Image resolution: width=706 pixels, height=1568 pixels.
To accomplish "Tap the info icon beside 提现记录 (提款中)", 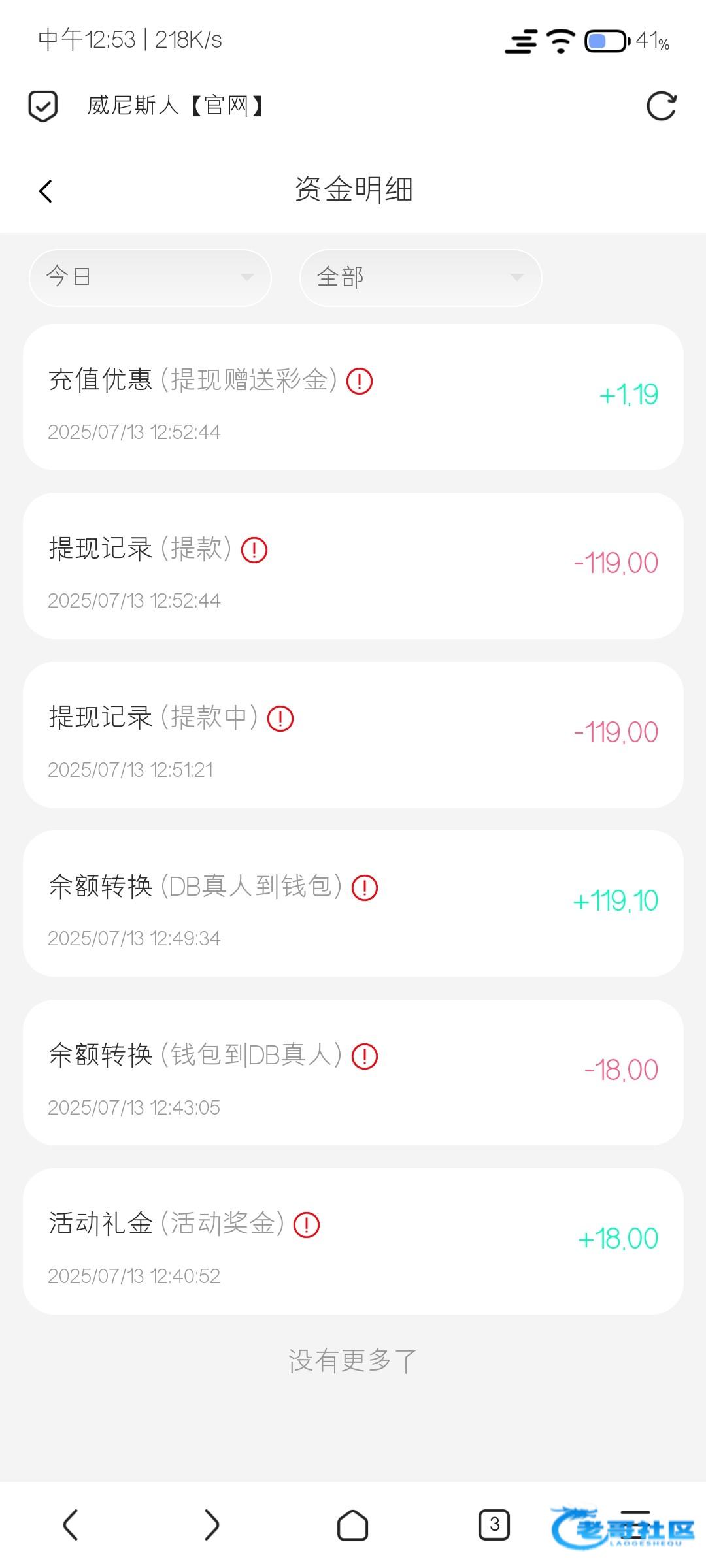I will pos(280,719).
